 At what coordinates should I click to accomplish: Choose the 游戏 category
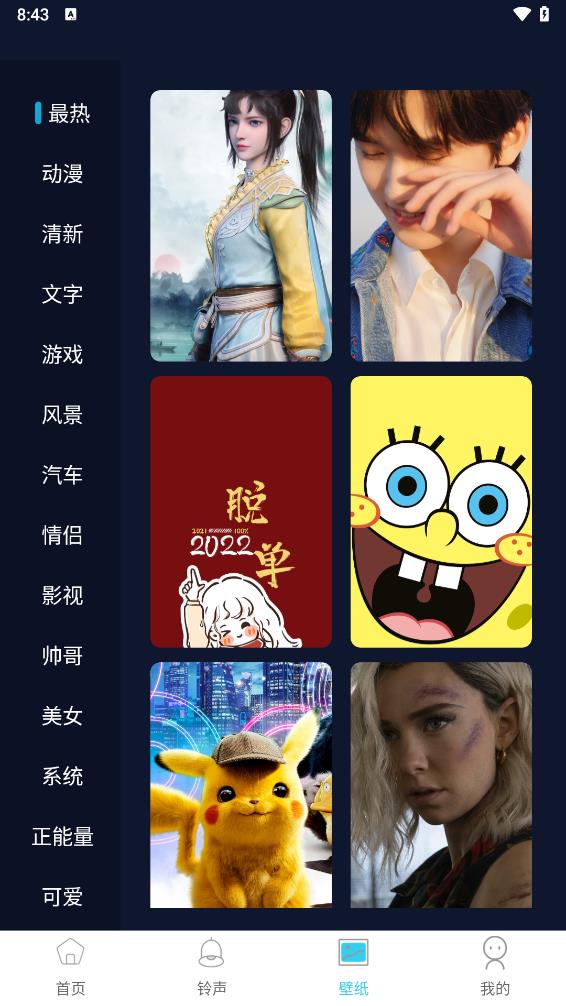pyautogui.click(x=62, y=354)
